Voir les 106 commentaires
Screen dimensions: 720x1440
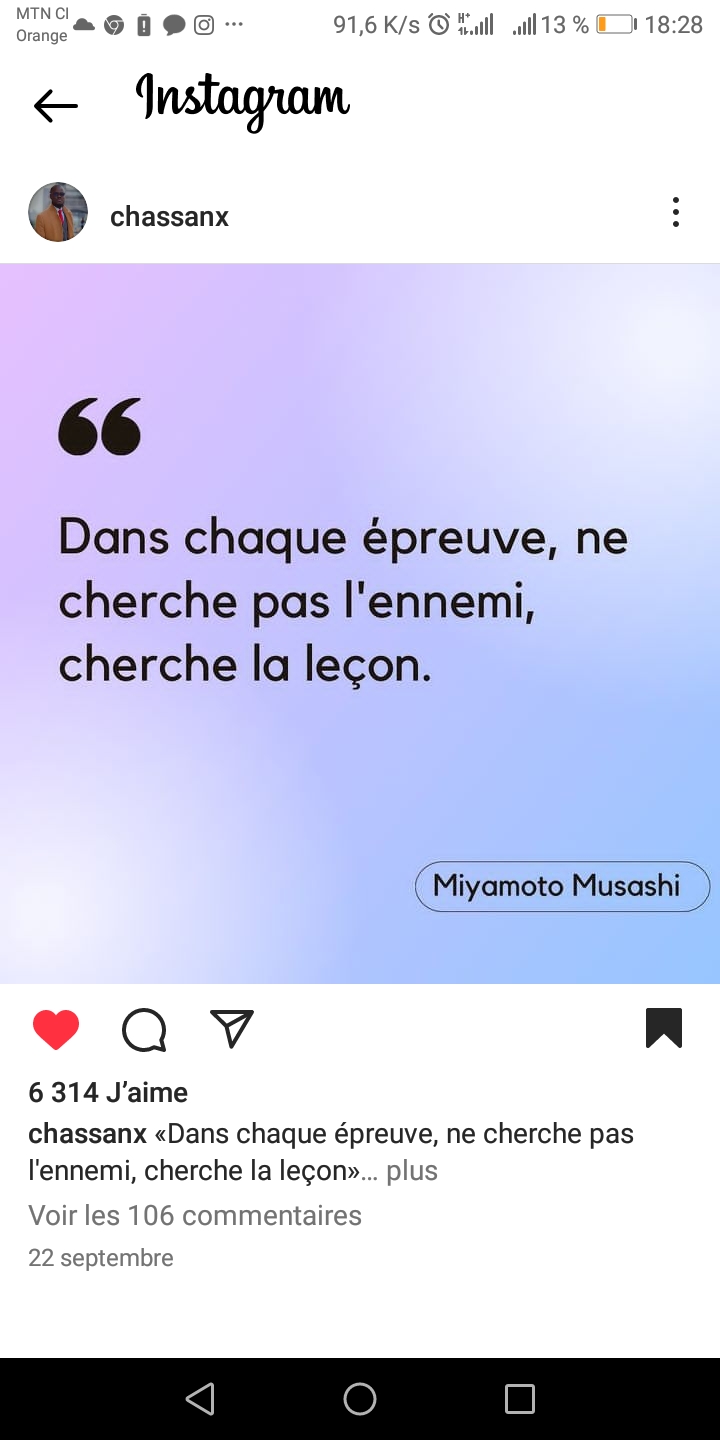[x=195, y=1215]
